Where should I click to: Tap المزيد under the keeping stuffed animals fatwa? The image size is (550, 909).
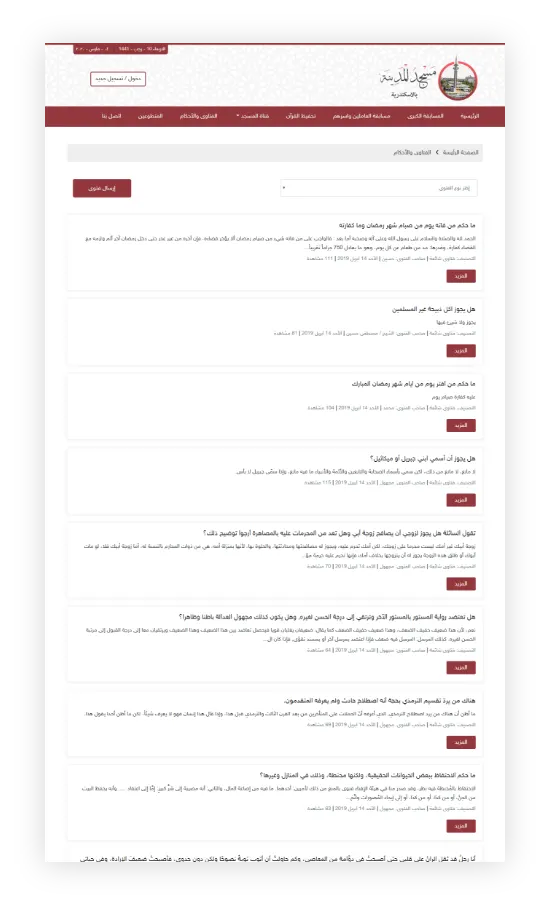(461, 826)
